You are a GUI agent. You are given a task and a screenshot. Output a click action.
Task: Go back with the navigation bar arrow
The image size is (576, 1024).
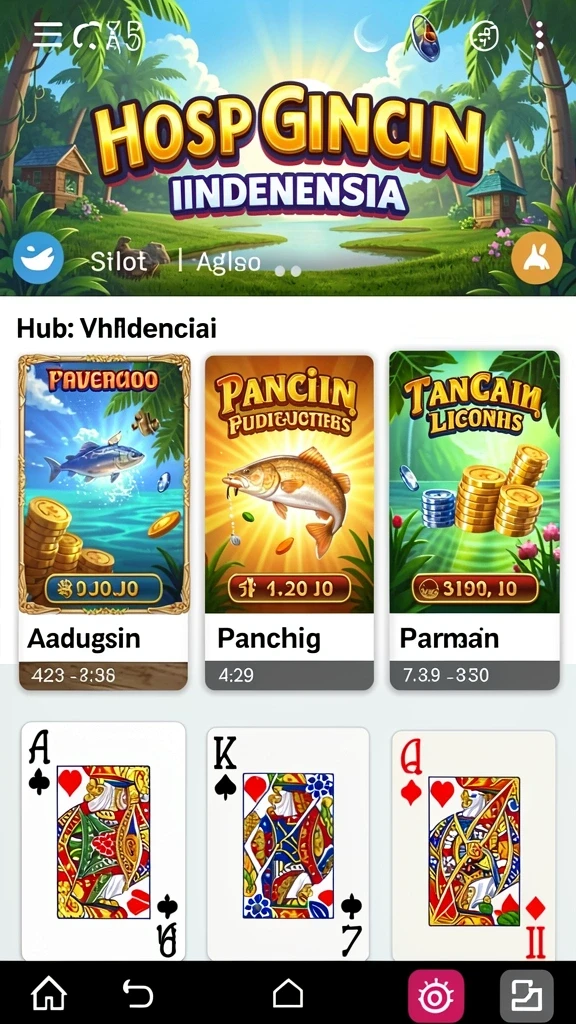[x=138, y=995]
